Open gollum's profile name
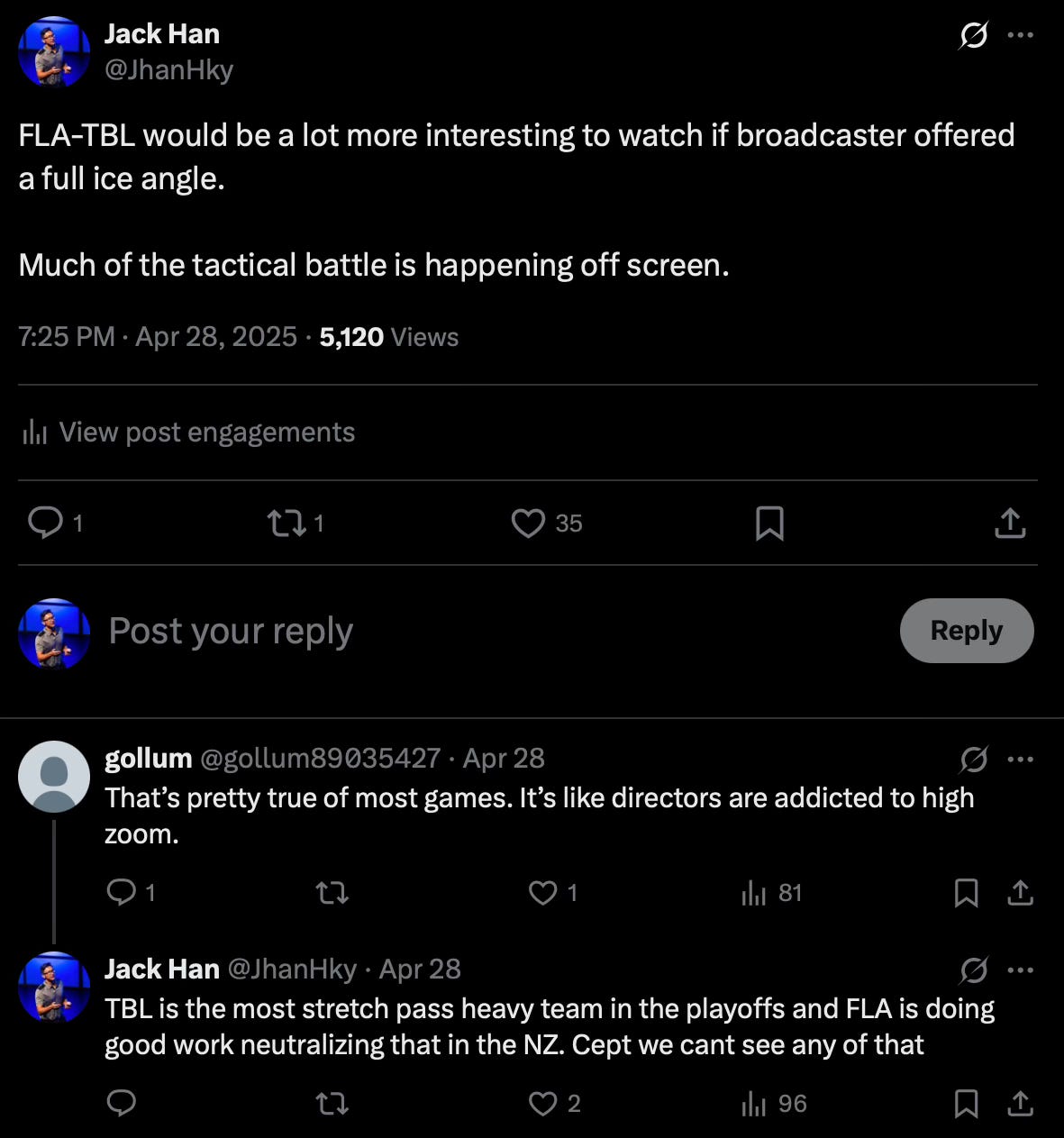The width and height of the screenshot is (1064, 1138). tap(149, 759)
